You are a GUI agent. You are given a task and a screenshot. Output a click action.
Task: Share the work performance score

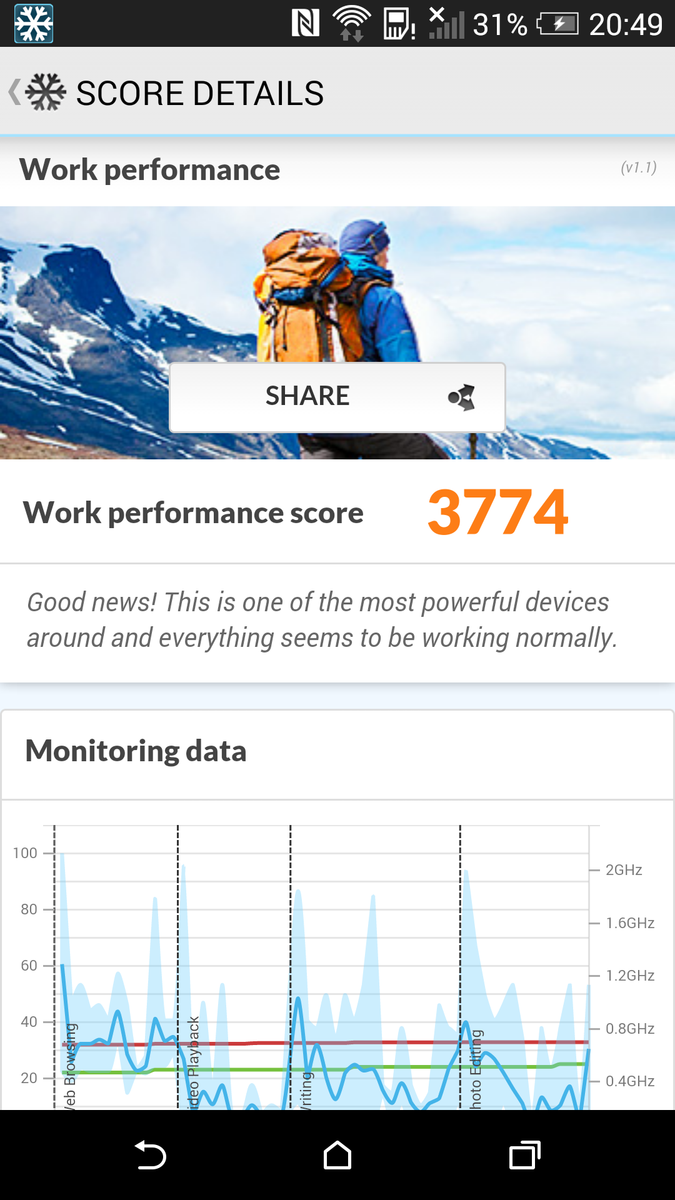337,397
